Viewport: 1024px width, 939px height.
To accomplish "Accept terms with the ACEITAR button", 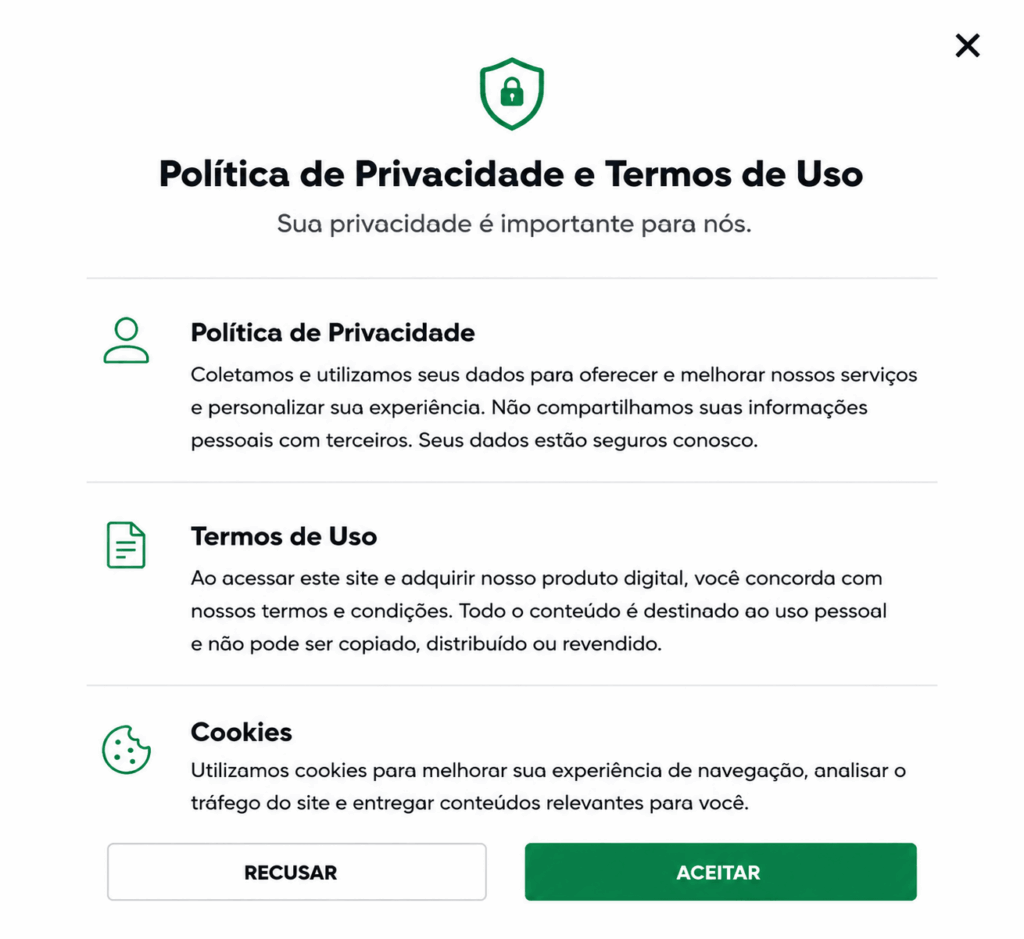I will click(x=720, y=872).
